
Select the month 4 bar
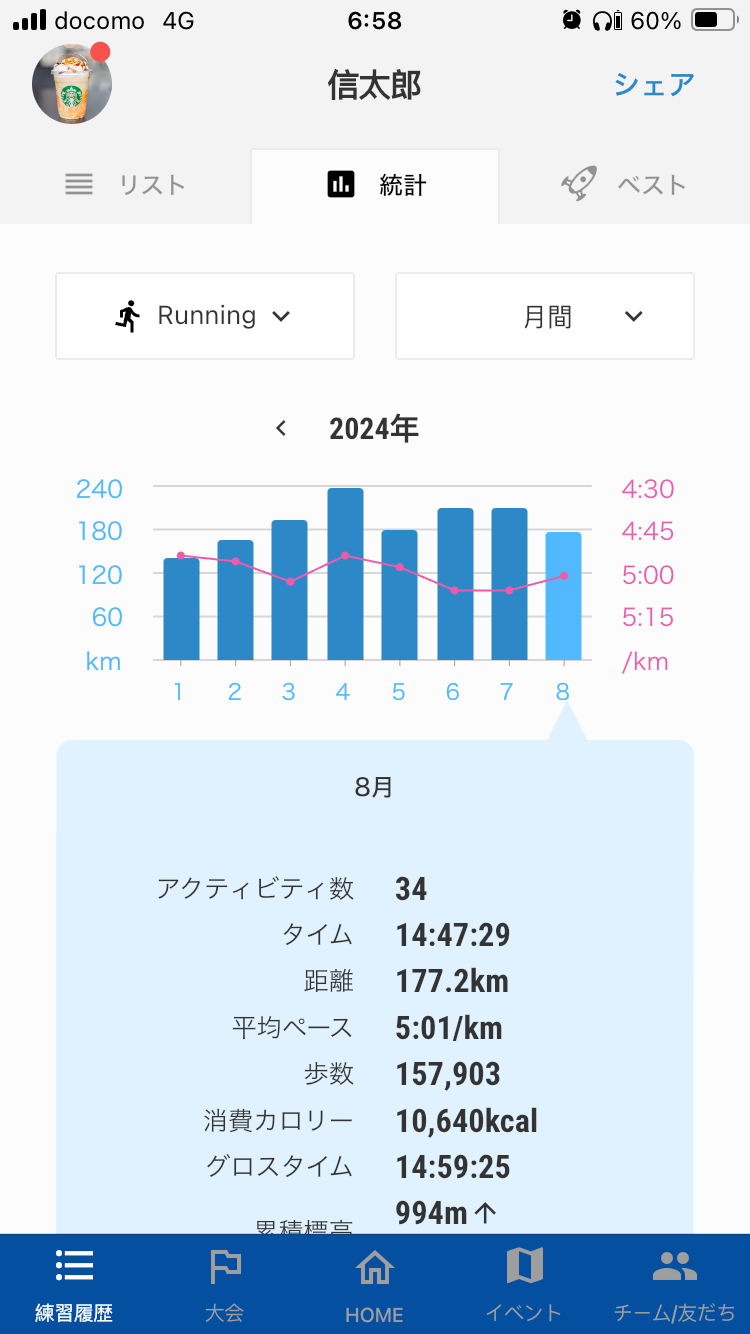(x=345, y=574)
